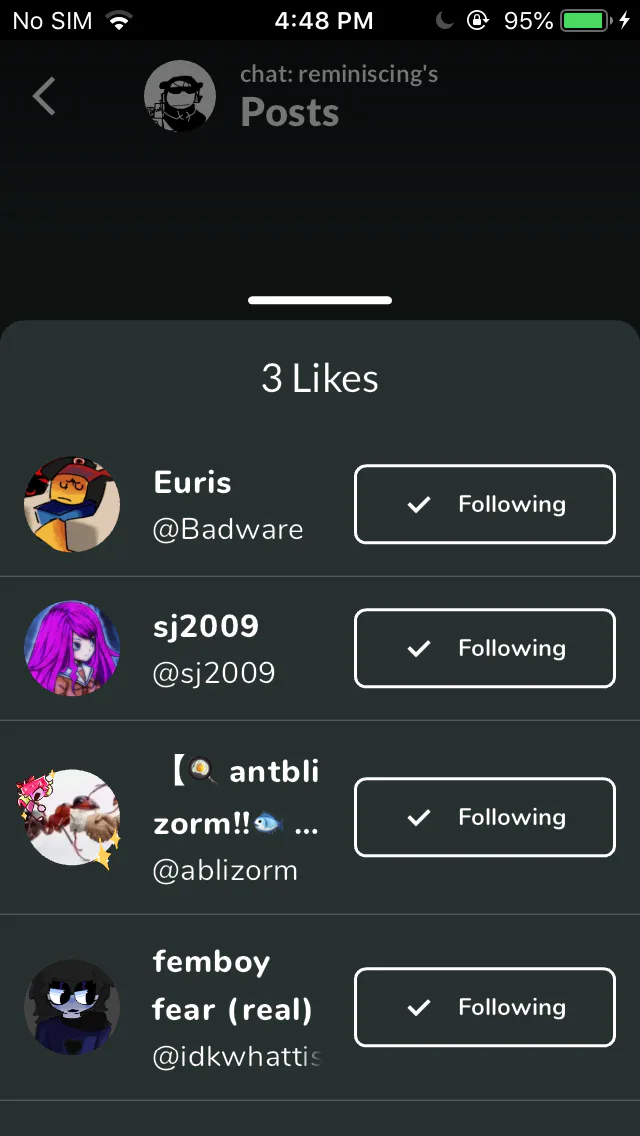The height and width of the screenshot is (1136, 640).
Task: Open the antbli zorm profile row
Action: click(320, 817)
